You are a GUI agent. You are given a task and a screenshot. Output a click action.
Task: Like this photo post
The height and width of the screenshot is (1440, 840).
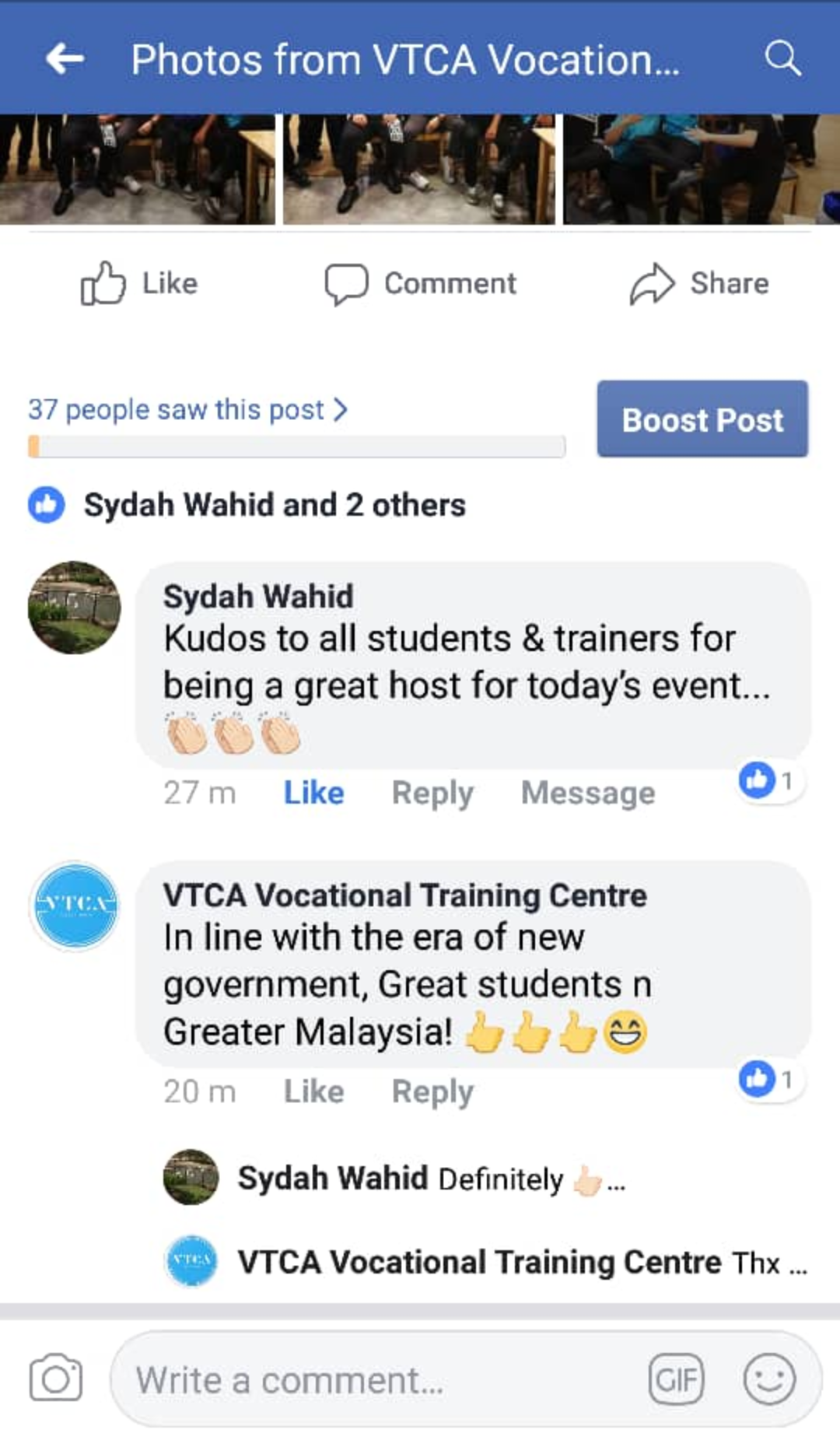140,283
